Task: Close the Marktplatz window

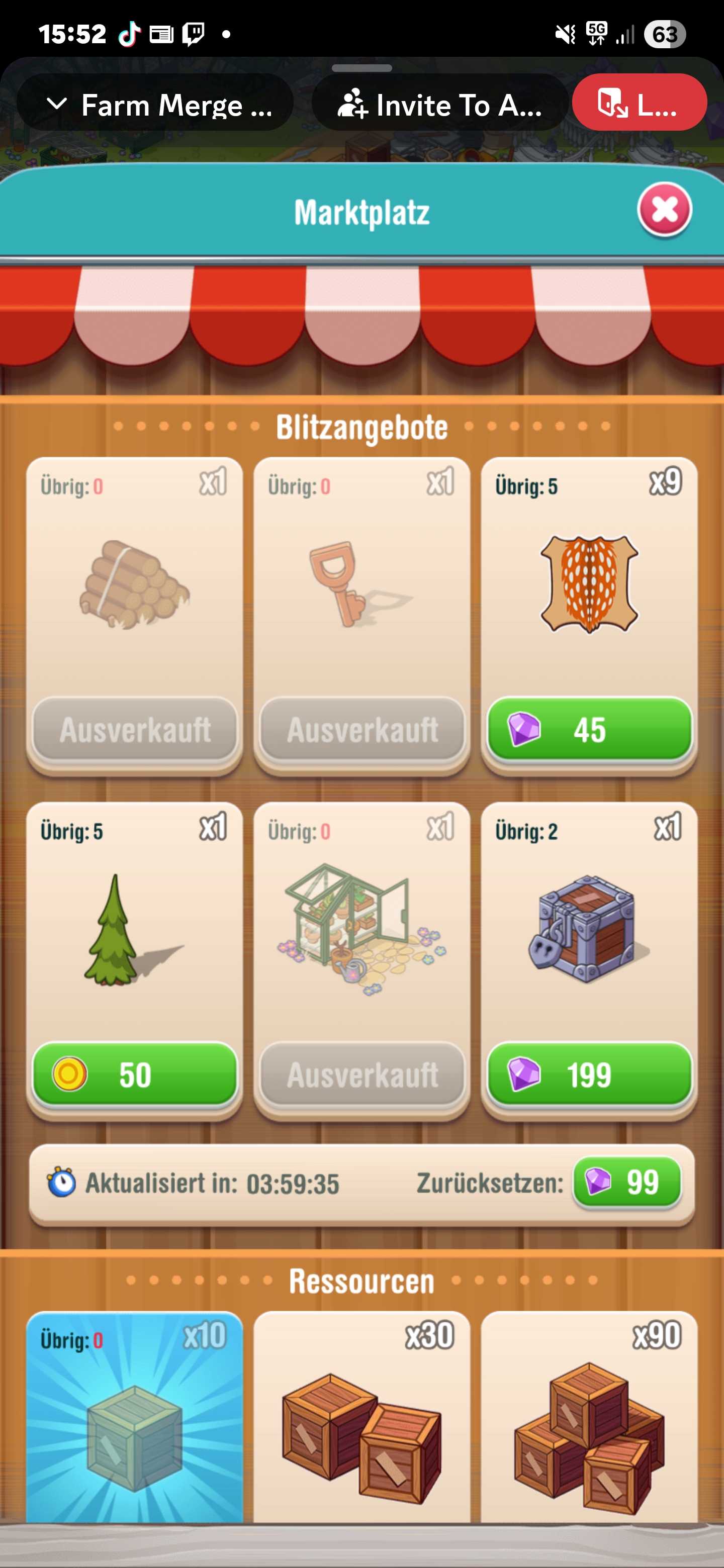Action: pos(664,210)
